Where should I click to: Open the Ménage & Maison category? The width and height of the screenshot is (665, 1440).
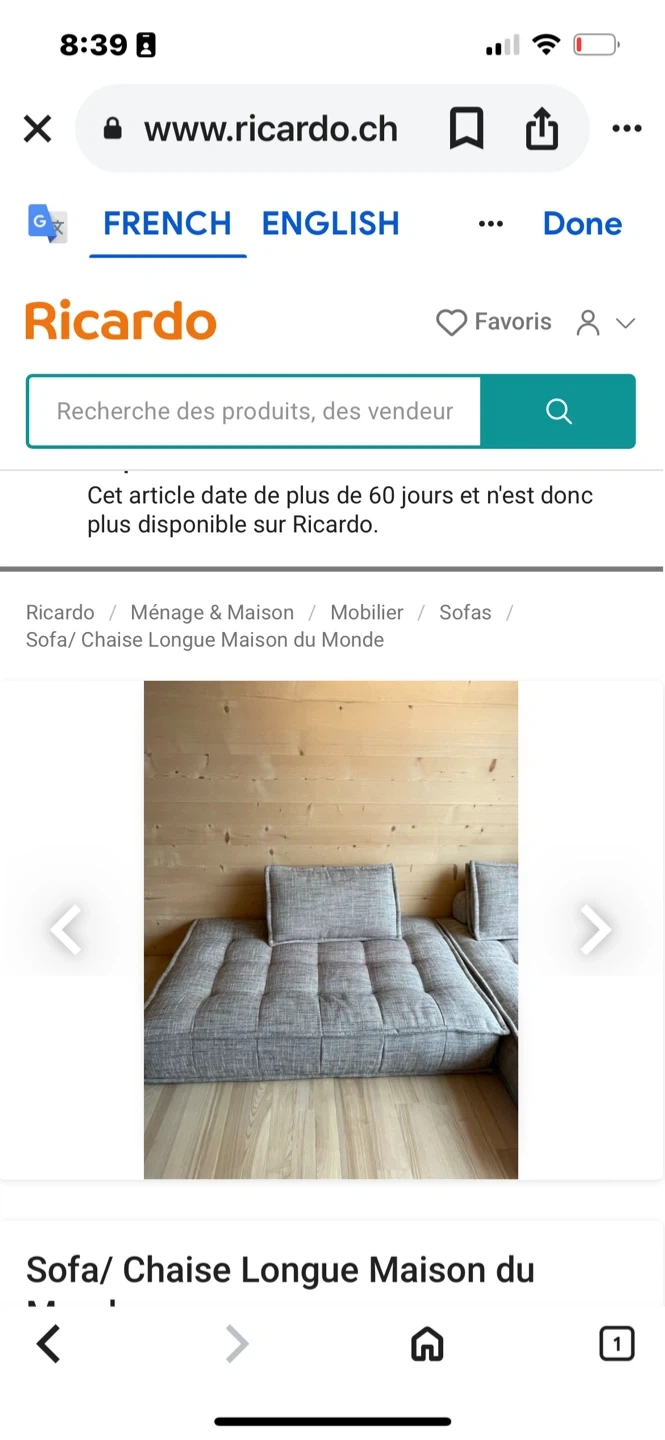pyautogui.click(x=212, y=612)
